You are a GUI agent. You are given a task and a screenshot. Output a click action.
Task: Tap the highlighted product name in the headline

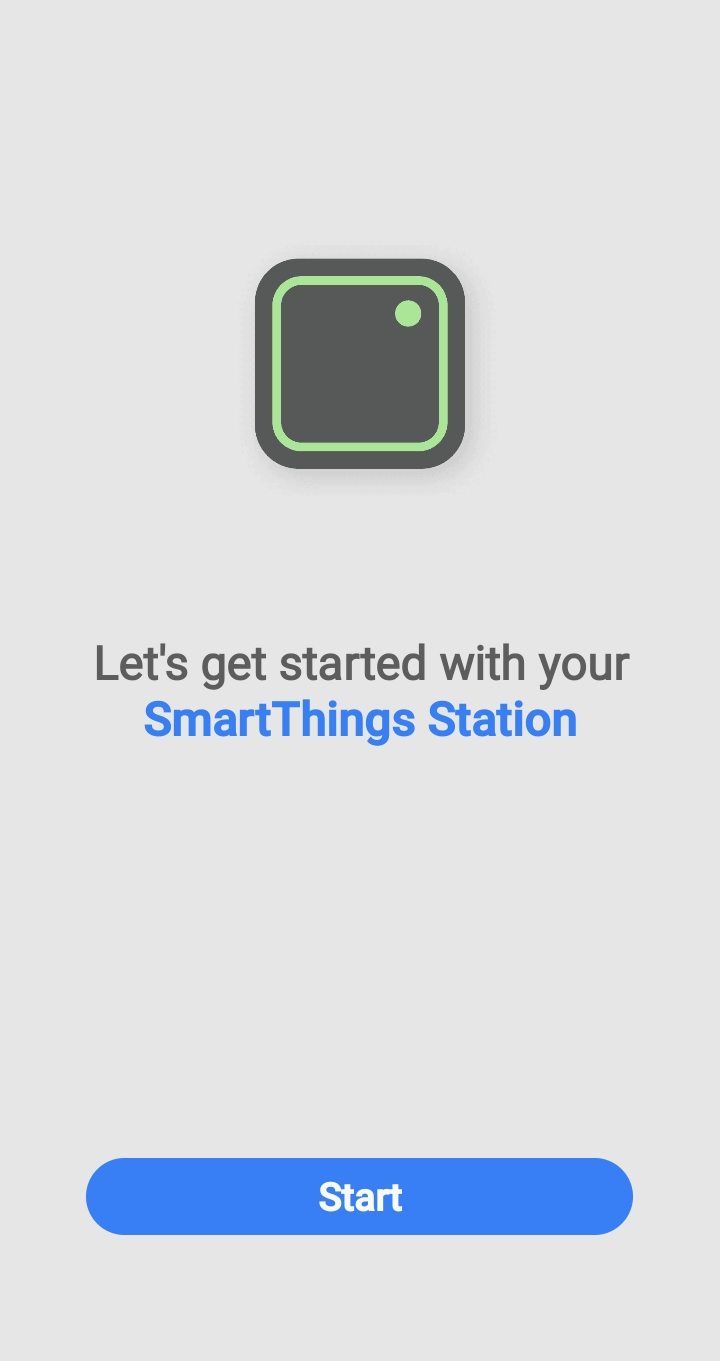[360, 719]
